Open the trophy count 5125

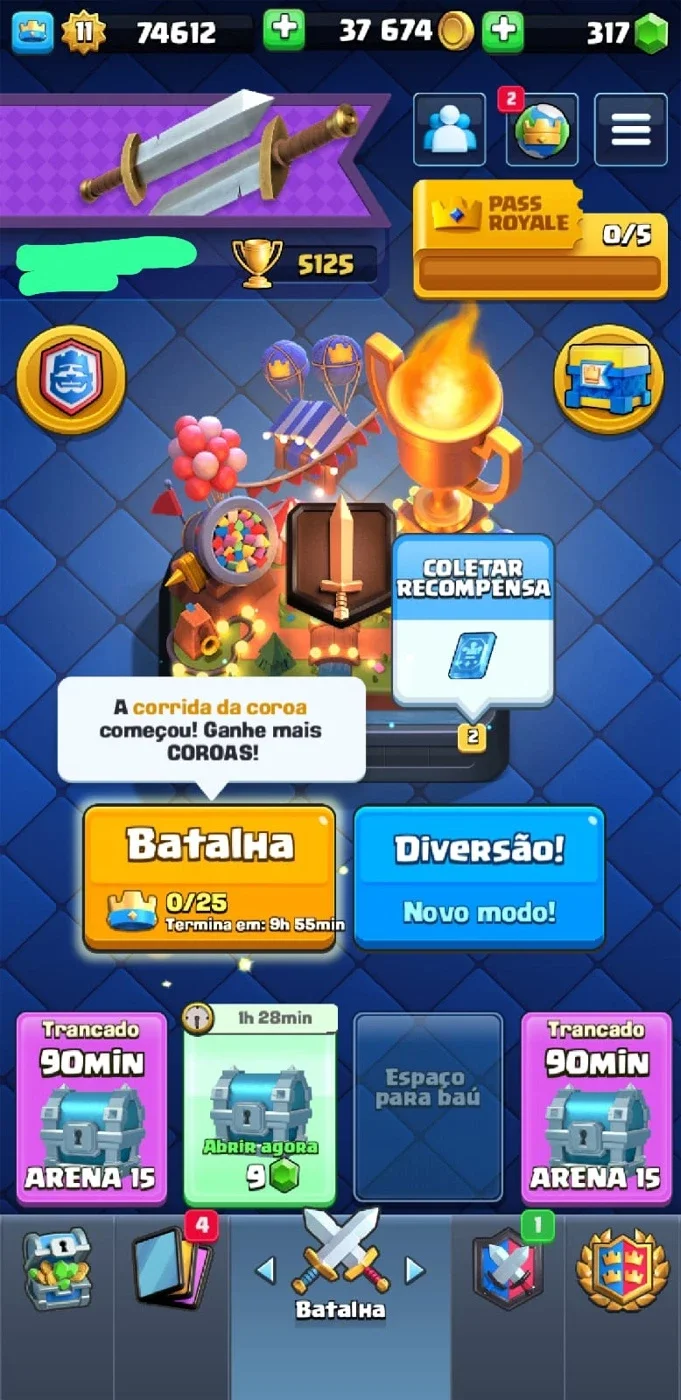[303, 263]
